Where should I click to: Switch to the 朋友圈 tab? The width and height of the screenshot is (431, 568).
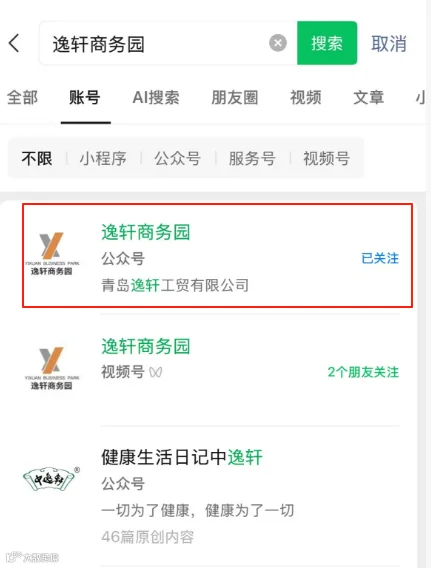pyautogui.click(x=235, y=97)
